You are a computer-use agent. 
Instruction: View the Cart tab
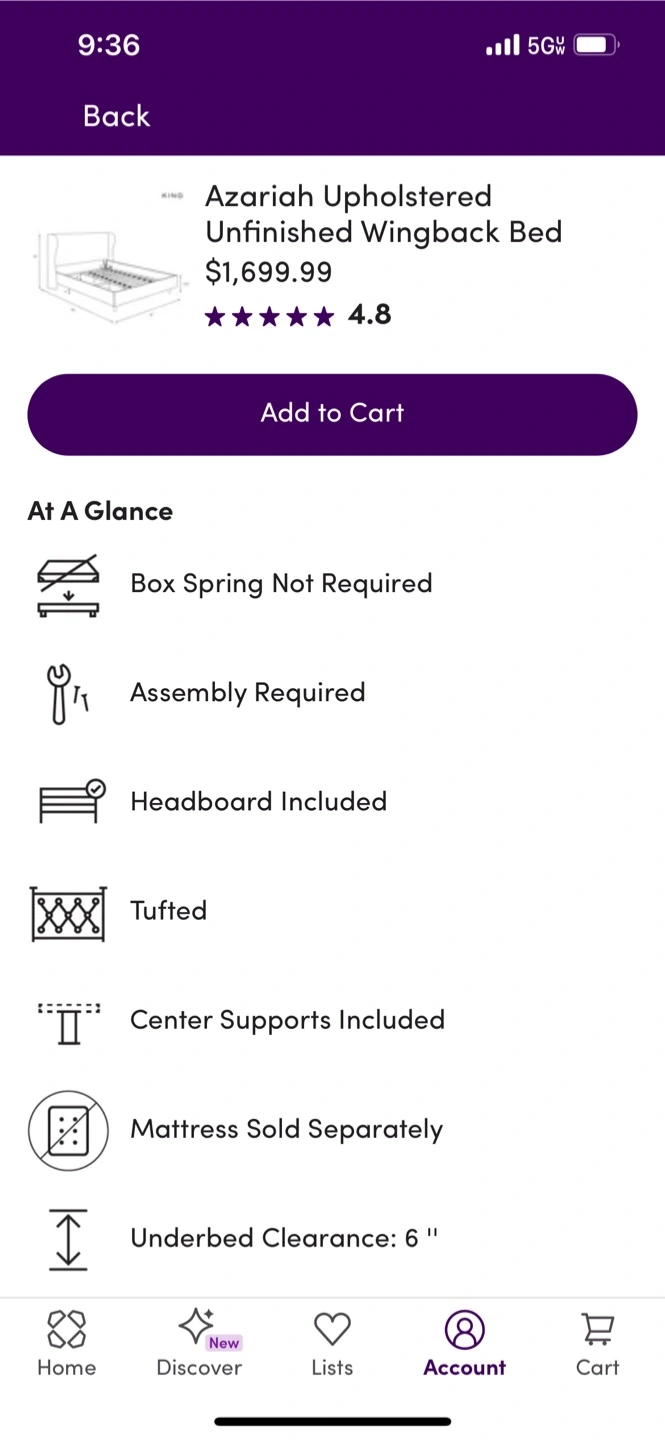[597, 1345]
